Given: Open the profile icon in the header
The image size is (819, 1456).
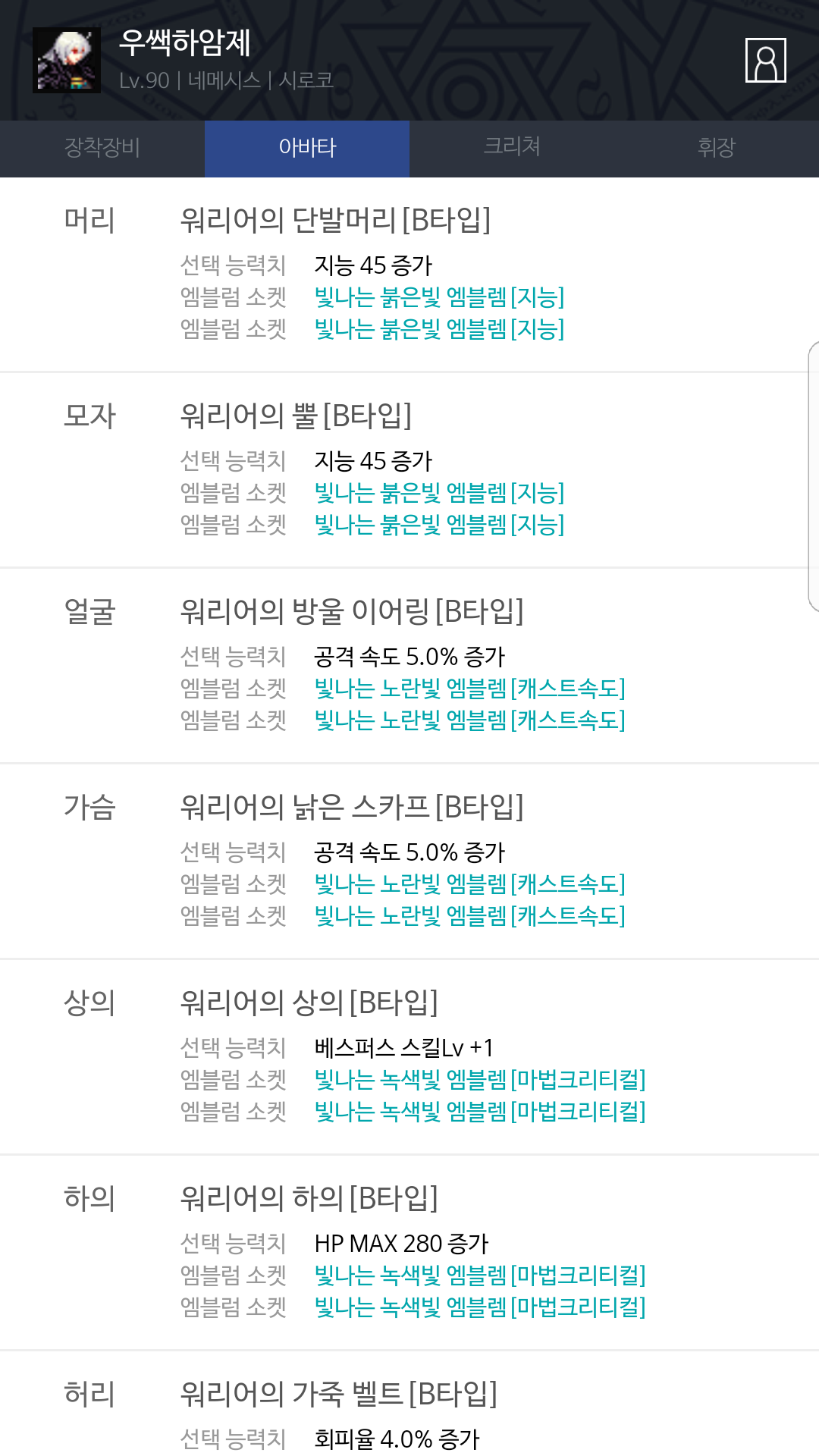Looking at the screenshot, I should pyautogui.click(x=765, y=60).
